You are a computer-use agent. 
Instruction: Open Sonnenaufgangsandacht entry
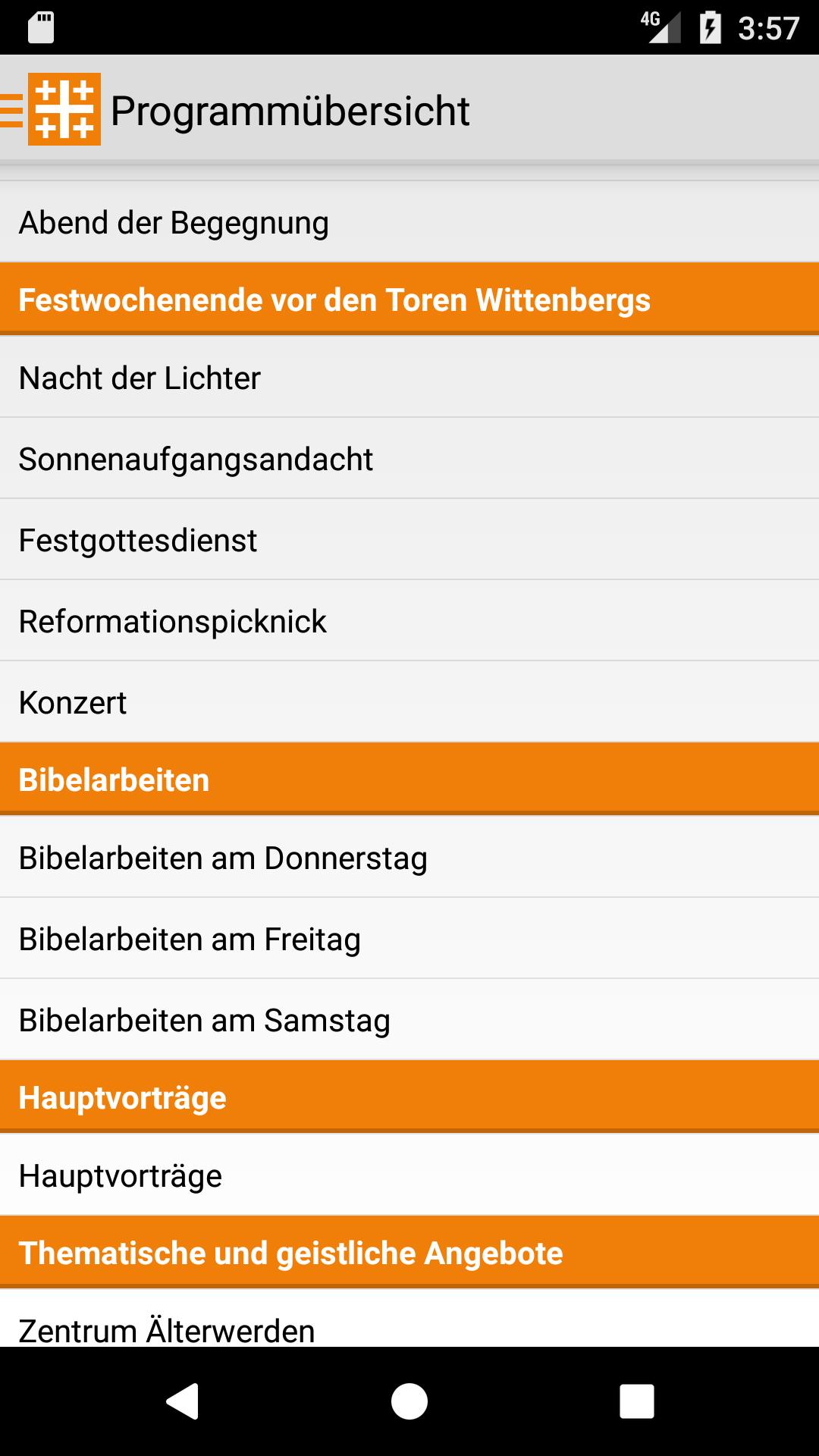409,458
